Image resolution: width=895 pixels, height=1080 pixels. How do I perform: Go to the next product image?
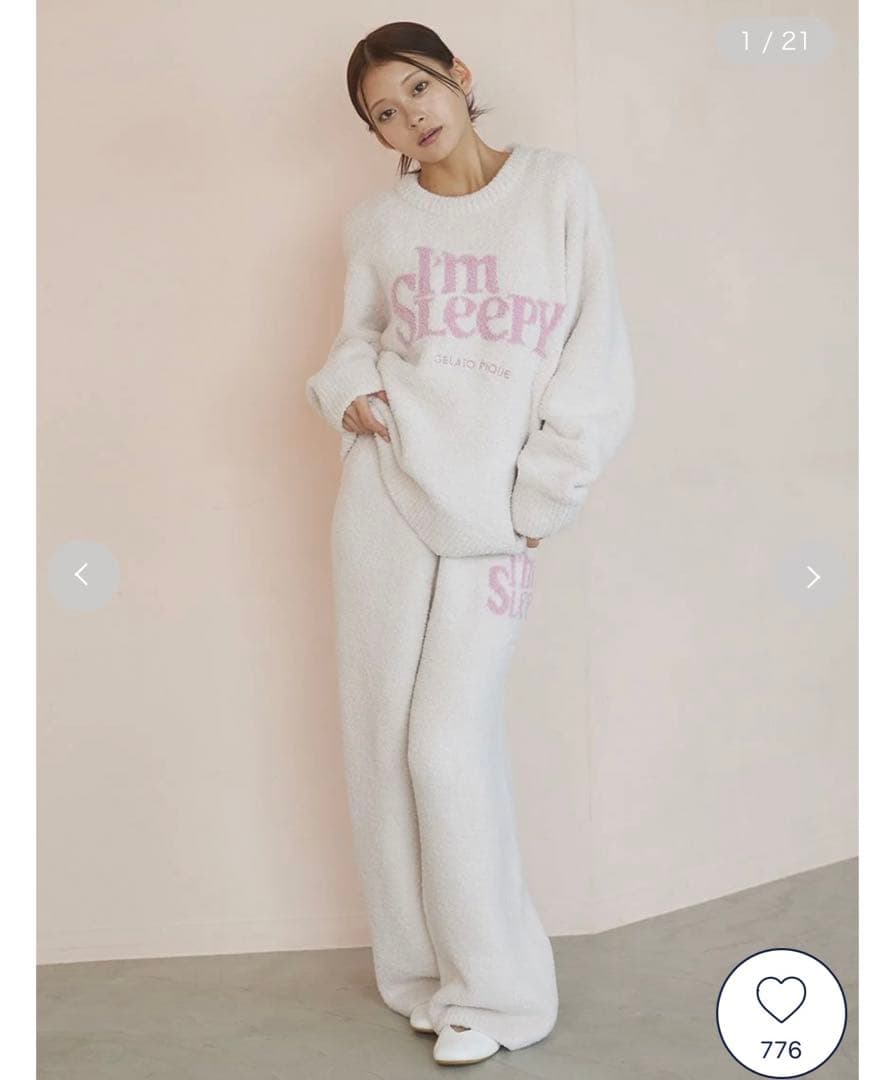(812, 576)
